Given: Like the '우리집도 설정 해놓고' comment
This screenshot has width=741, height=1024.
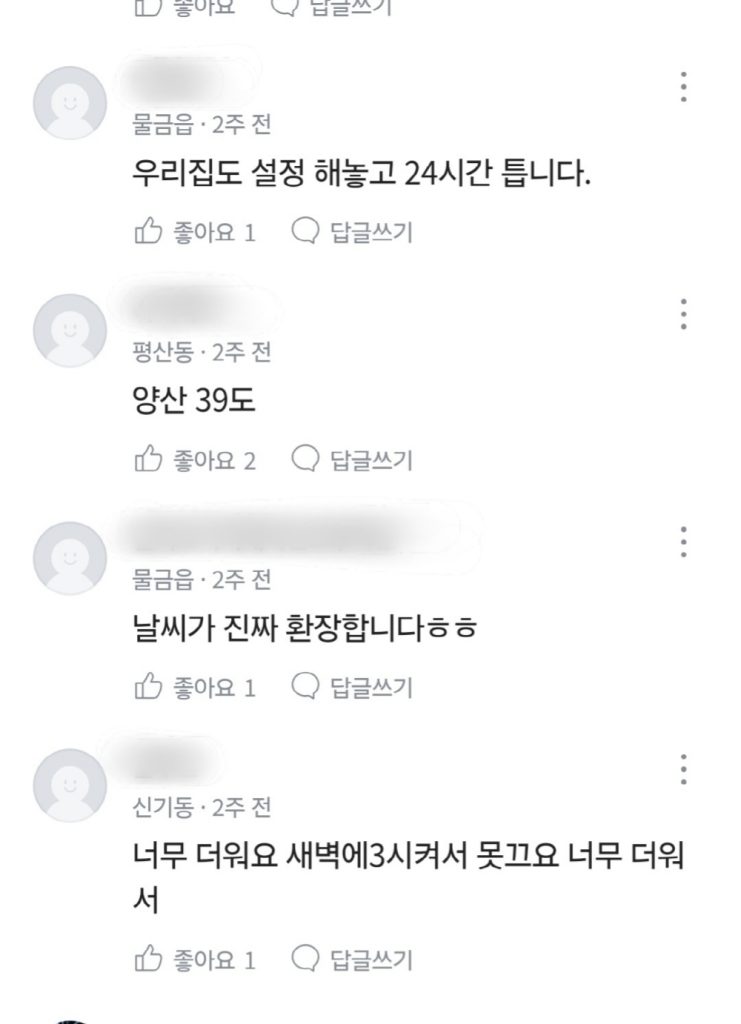Looking at the screenshot, I should tap(193, 233).
